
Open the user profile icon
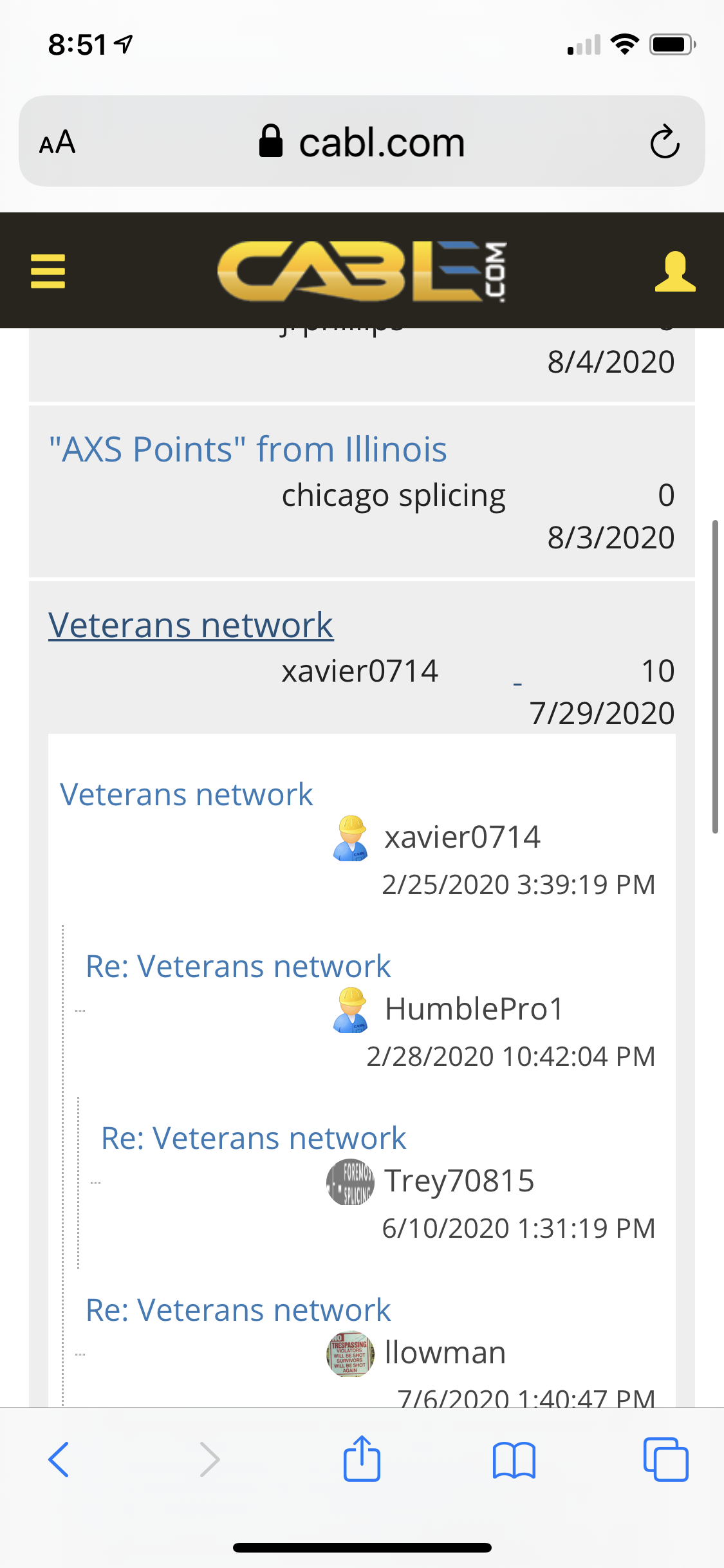675,271
